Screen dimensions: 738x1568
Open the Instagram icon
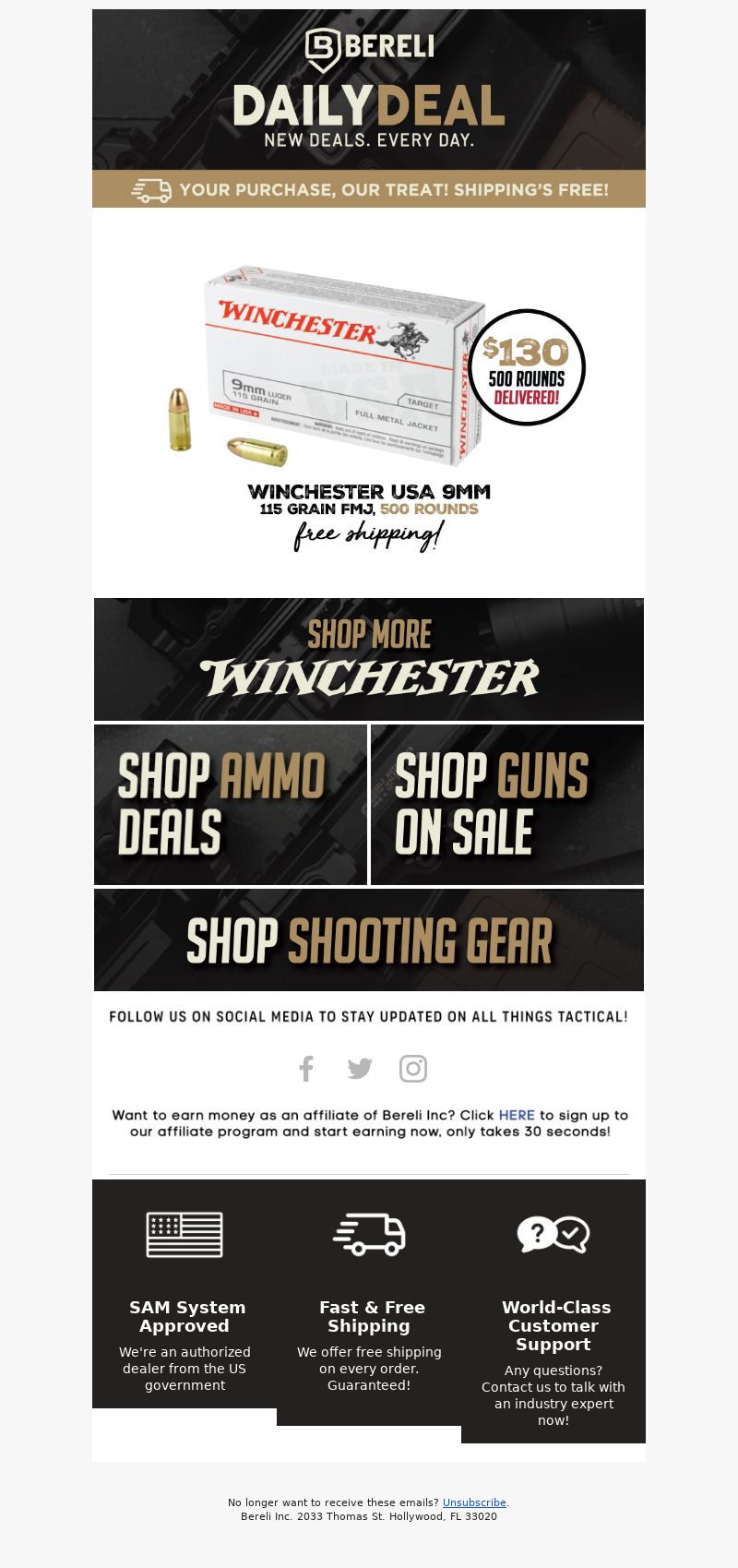[x=413, y=1069]
